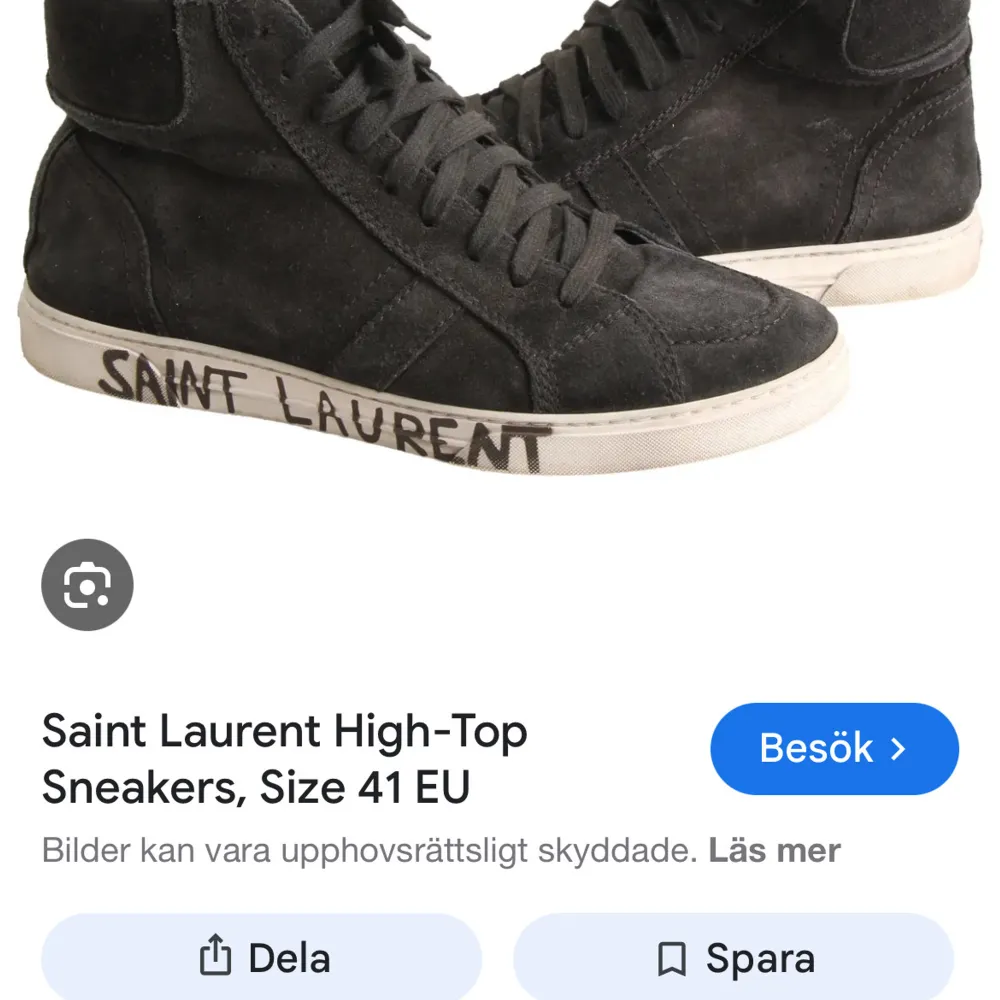
Task: Open the Läs mer copyright link
Action: pyautogui.click(x=774, y=851)
